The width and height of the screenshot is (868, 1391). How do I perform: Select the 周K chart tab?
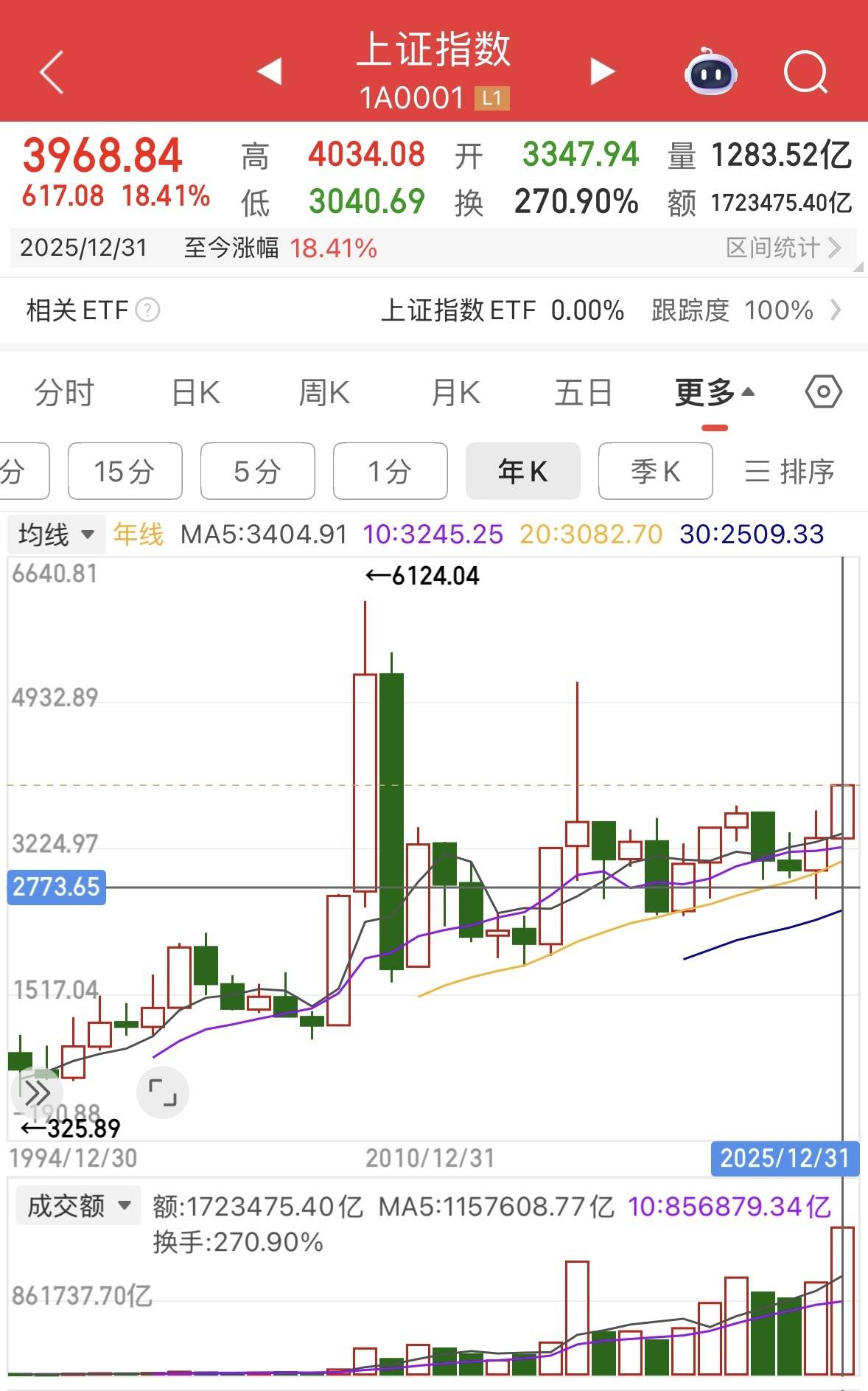pos(324,392)
